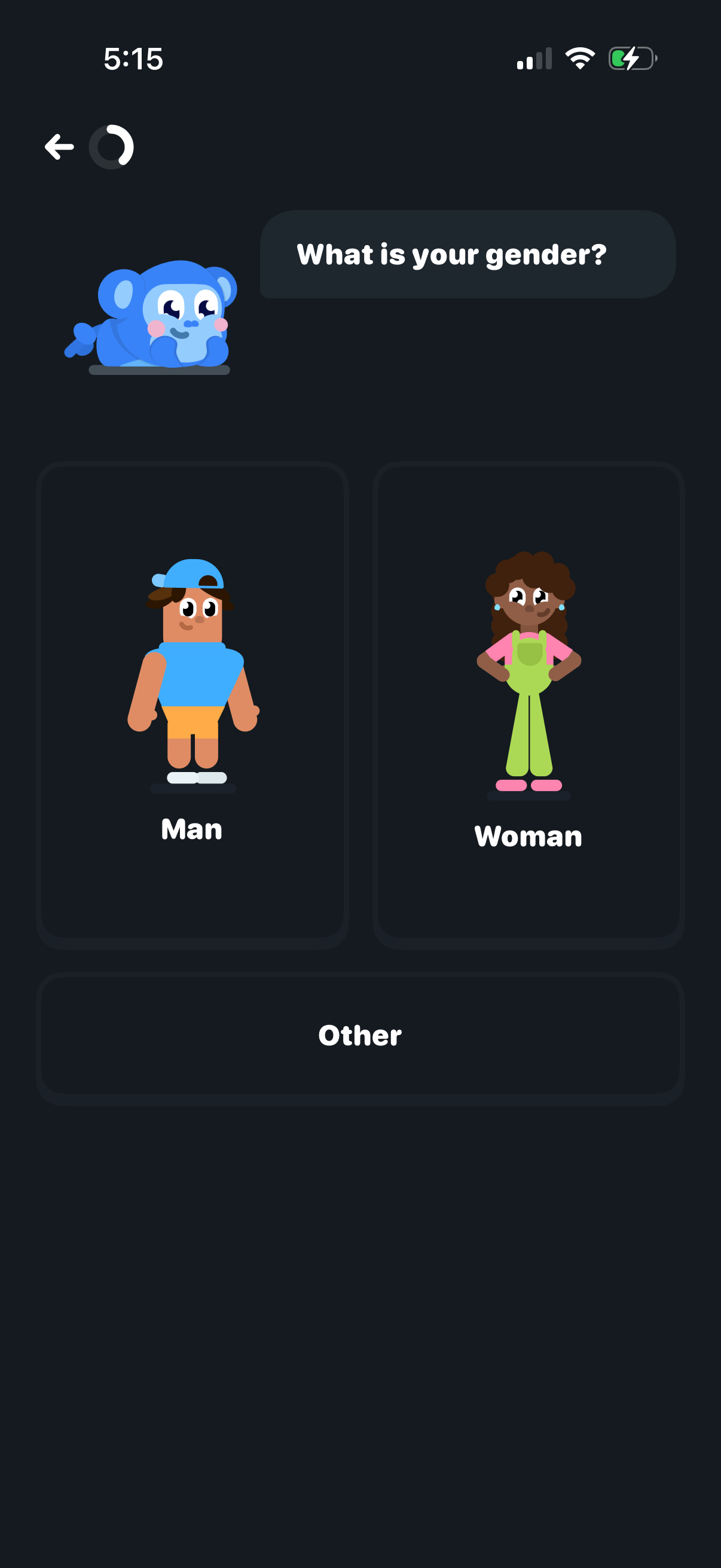Image resolution: width=721 pixels, height=1568 pixels.
Task: Tap the Woman label text
Action: tap(528, 836)
